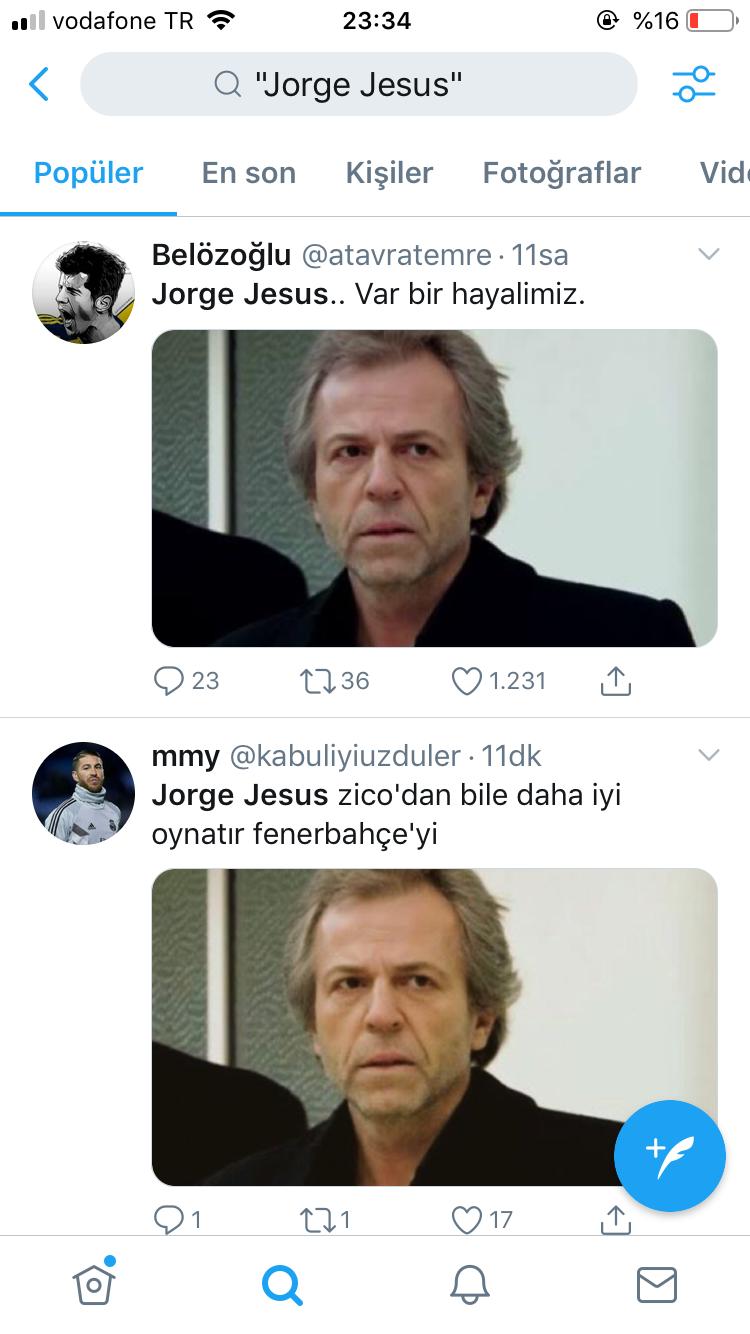Retweet Belözoğlu's tweet
The height and width of the screenshot is (1334, 750).
[x=335, y=681]
